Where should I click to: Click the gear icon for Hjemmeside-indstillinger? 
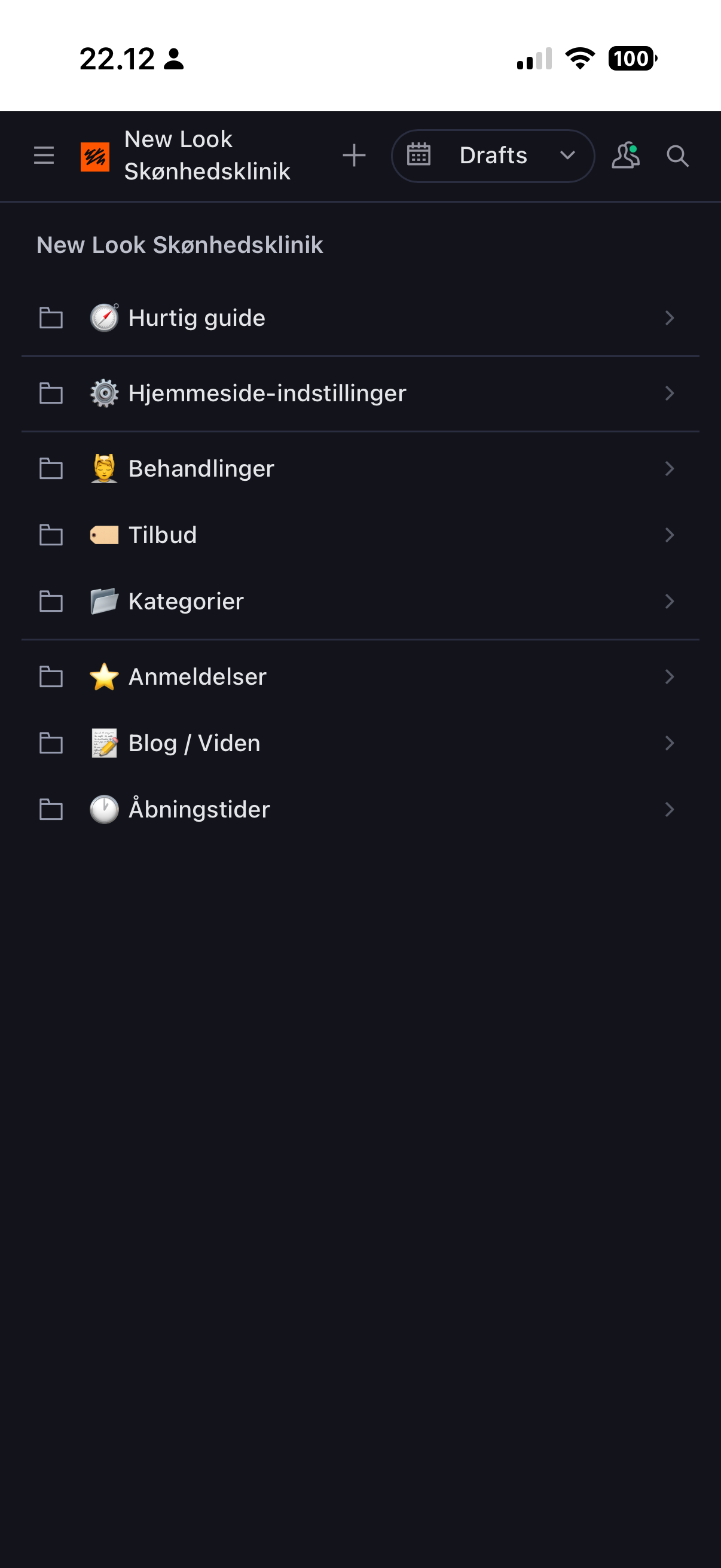(103, 393)
